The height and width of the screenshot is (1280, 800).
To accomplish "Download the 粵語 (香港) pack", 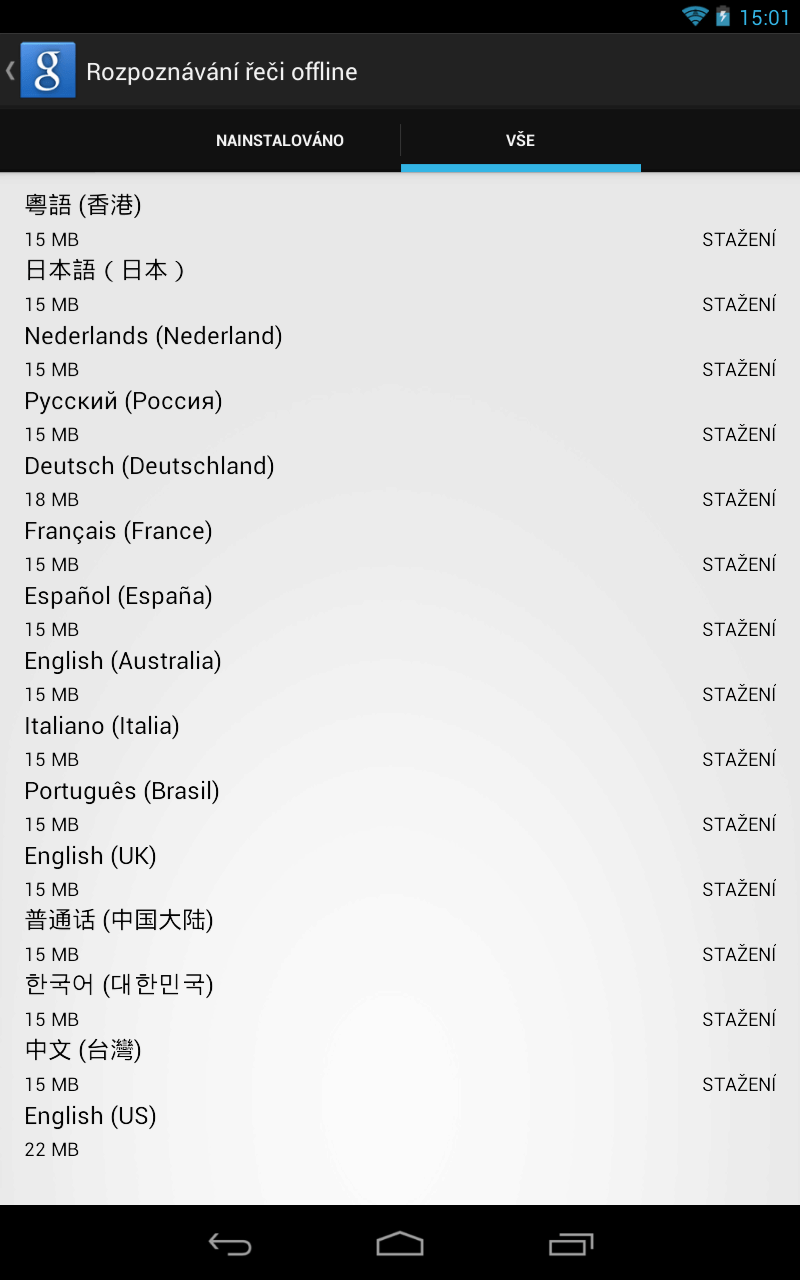I will [739, 239].
